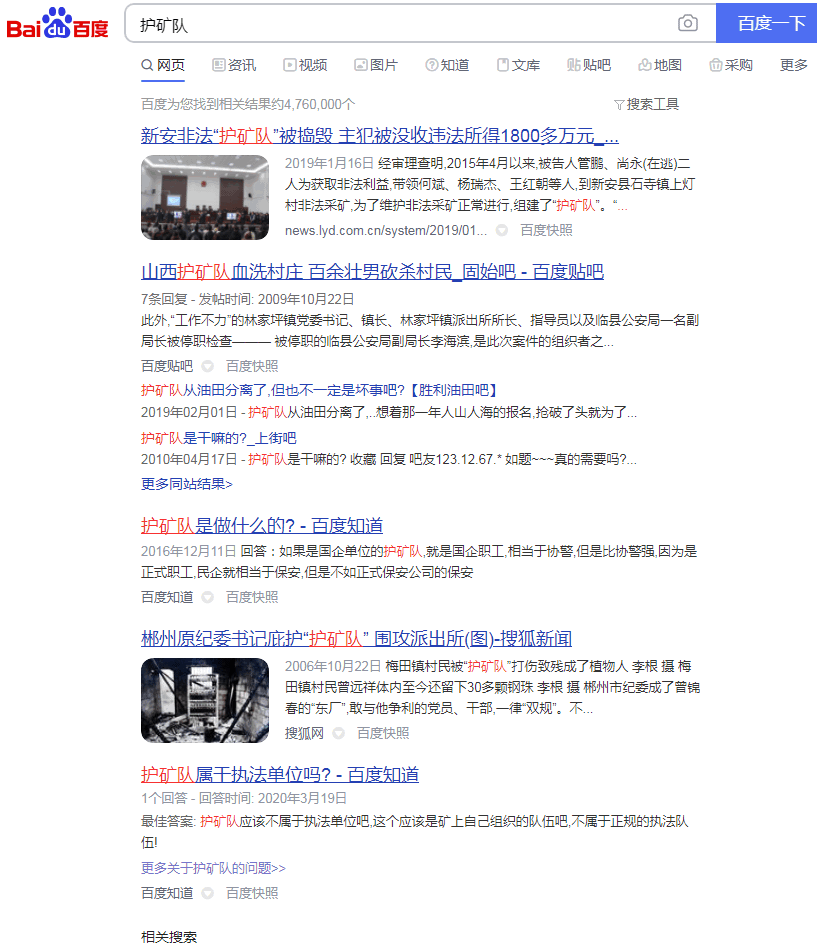This screenshot has height=950, width=817.
Task: Open the 新安非法护矿队被捣毁 result
Action: tap(379, 136)
